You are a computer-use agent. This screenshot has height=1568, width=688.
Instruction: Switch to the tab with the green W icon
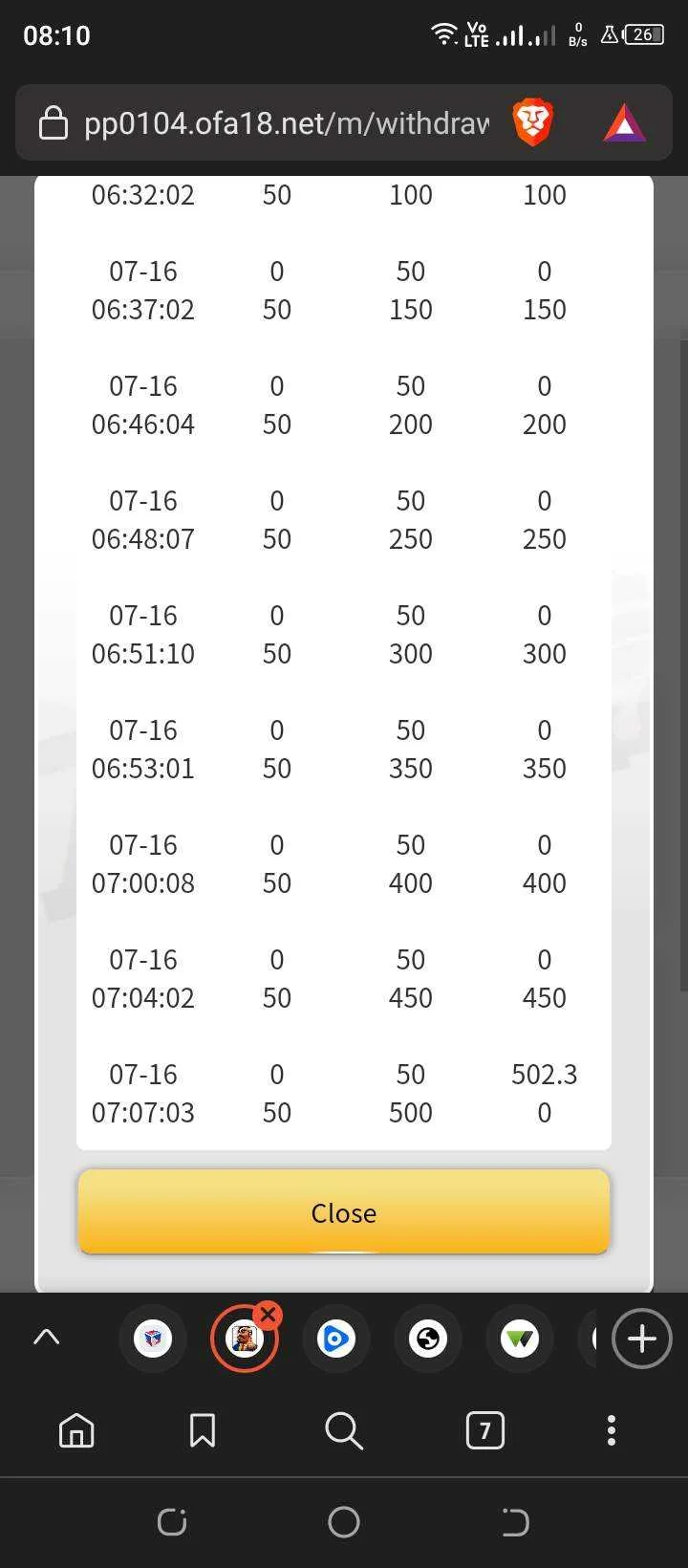520,1339
